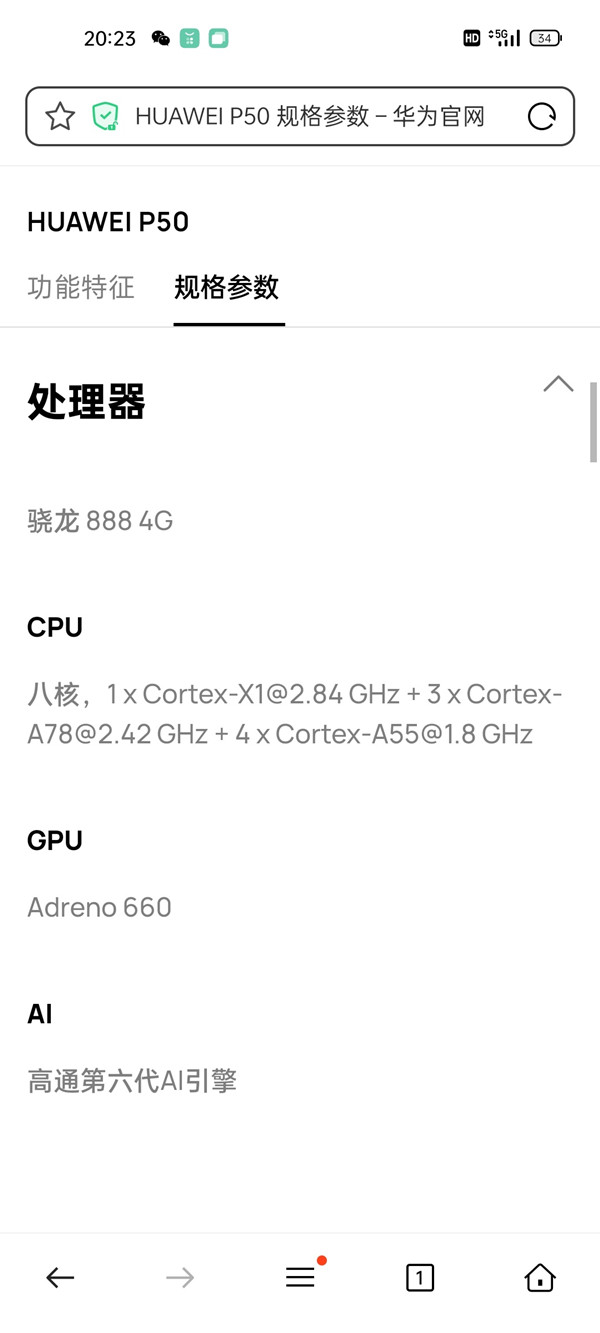This screenshot has height=1333, width=600.
Task: Bookmark this page with the star icon
Action: (x=60, y=117)
